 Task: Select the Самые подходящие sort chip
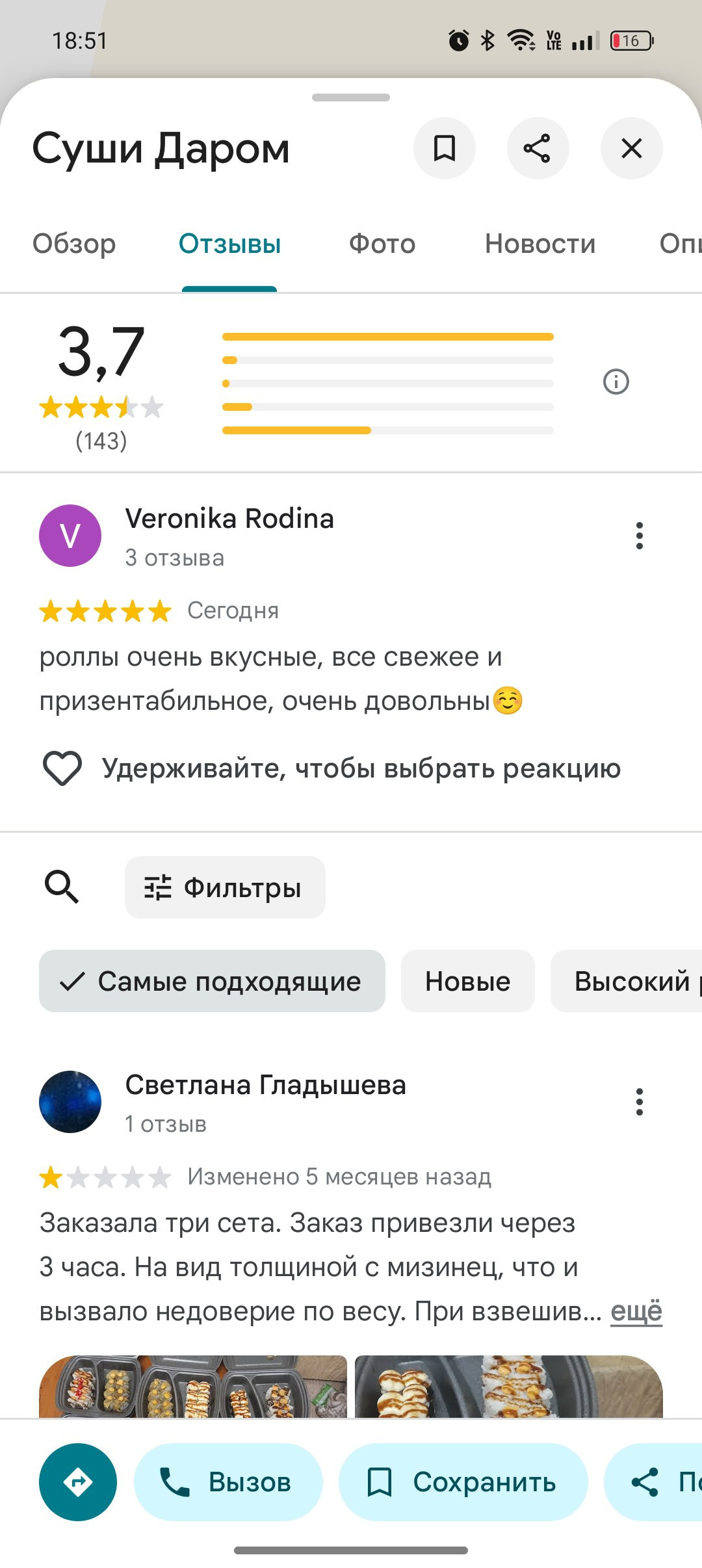[x=212, y=981]
